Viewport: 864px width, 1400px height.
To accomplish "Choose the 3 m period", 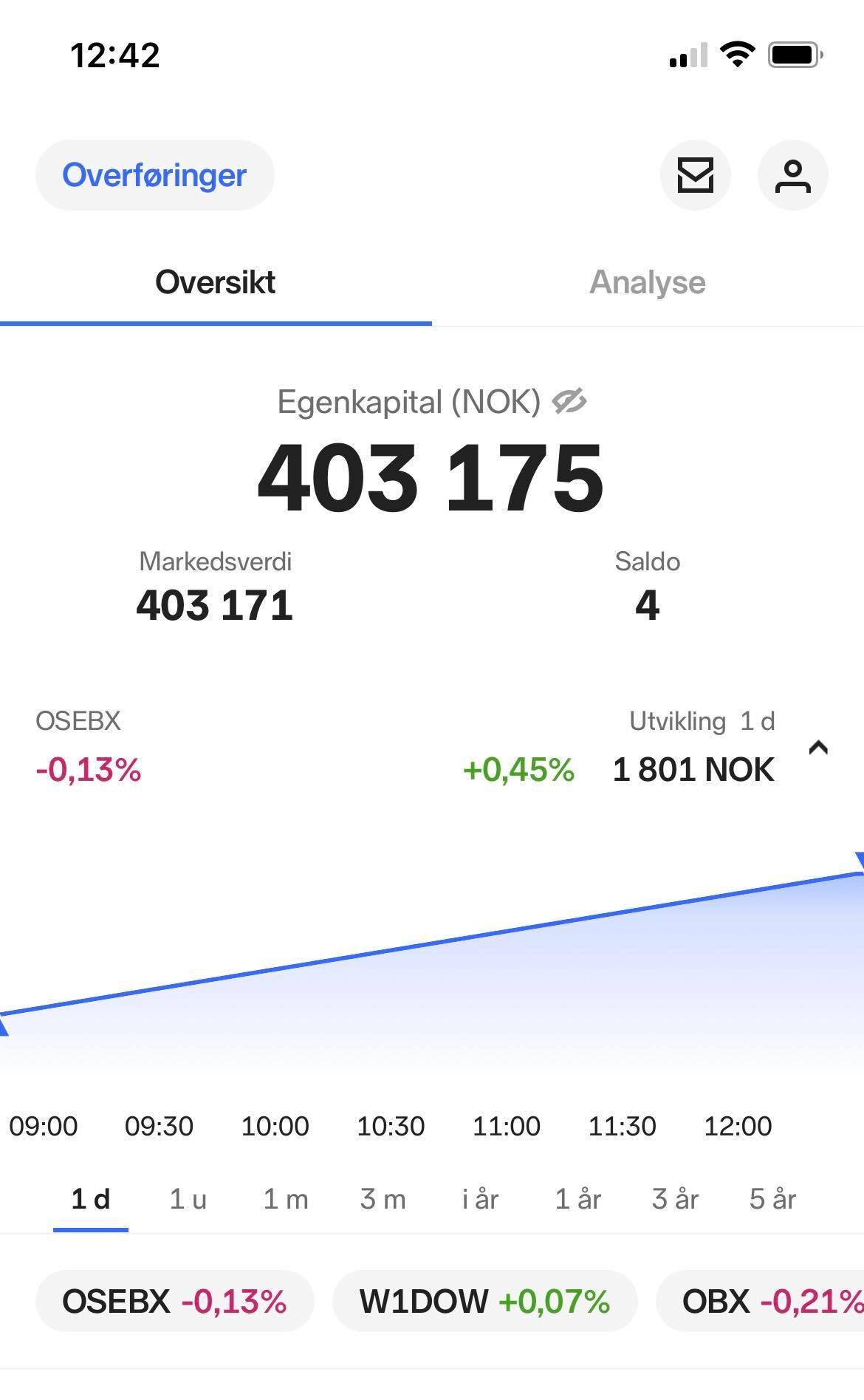I will pos(383,1198).
